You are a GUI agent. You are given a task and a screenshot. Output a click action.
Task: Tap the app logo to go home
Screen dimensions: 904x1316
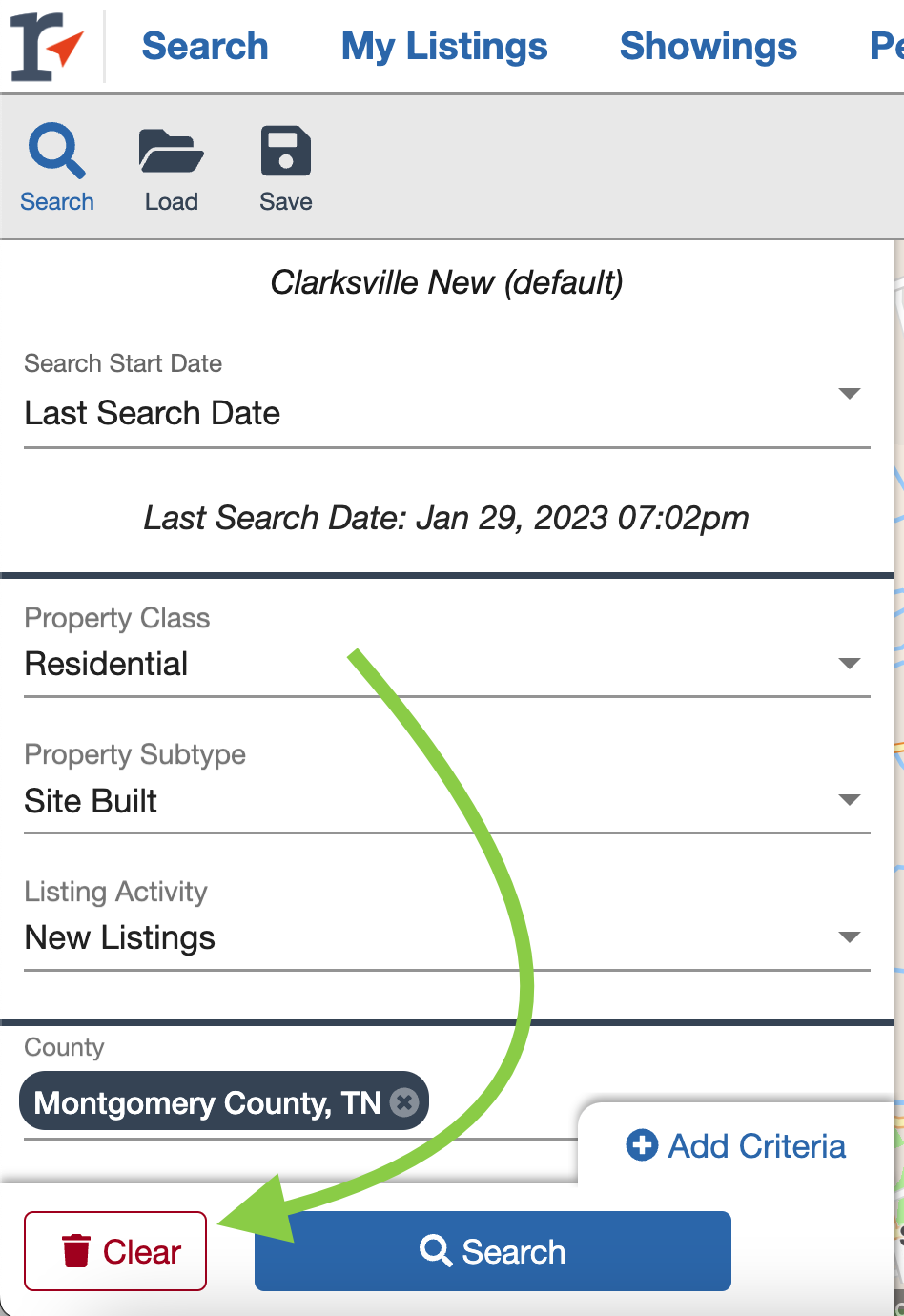(x=48, y=46)
